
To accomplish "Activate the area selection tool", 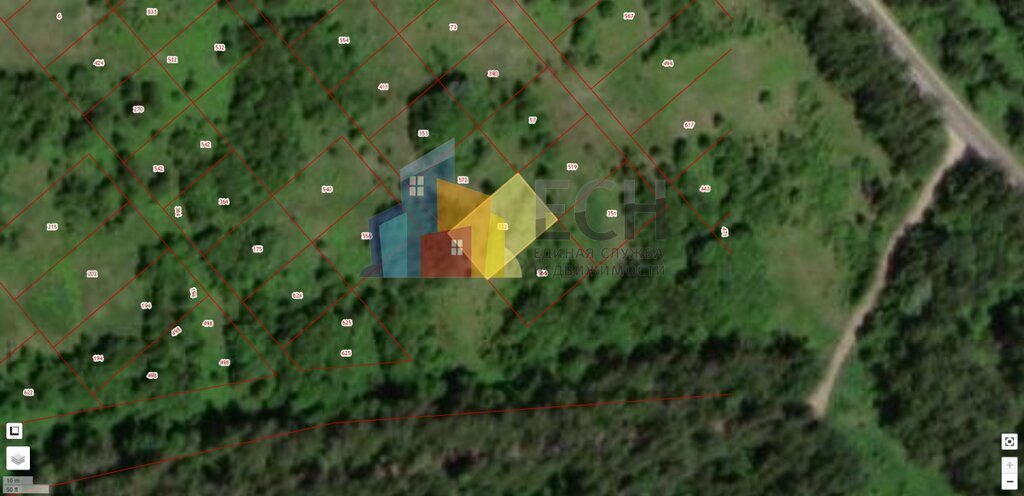I will coord(14,431).
